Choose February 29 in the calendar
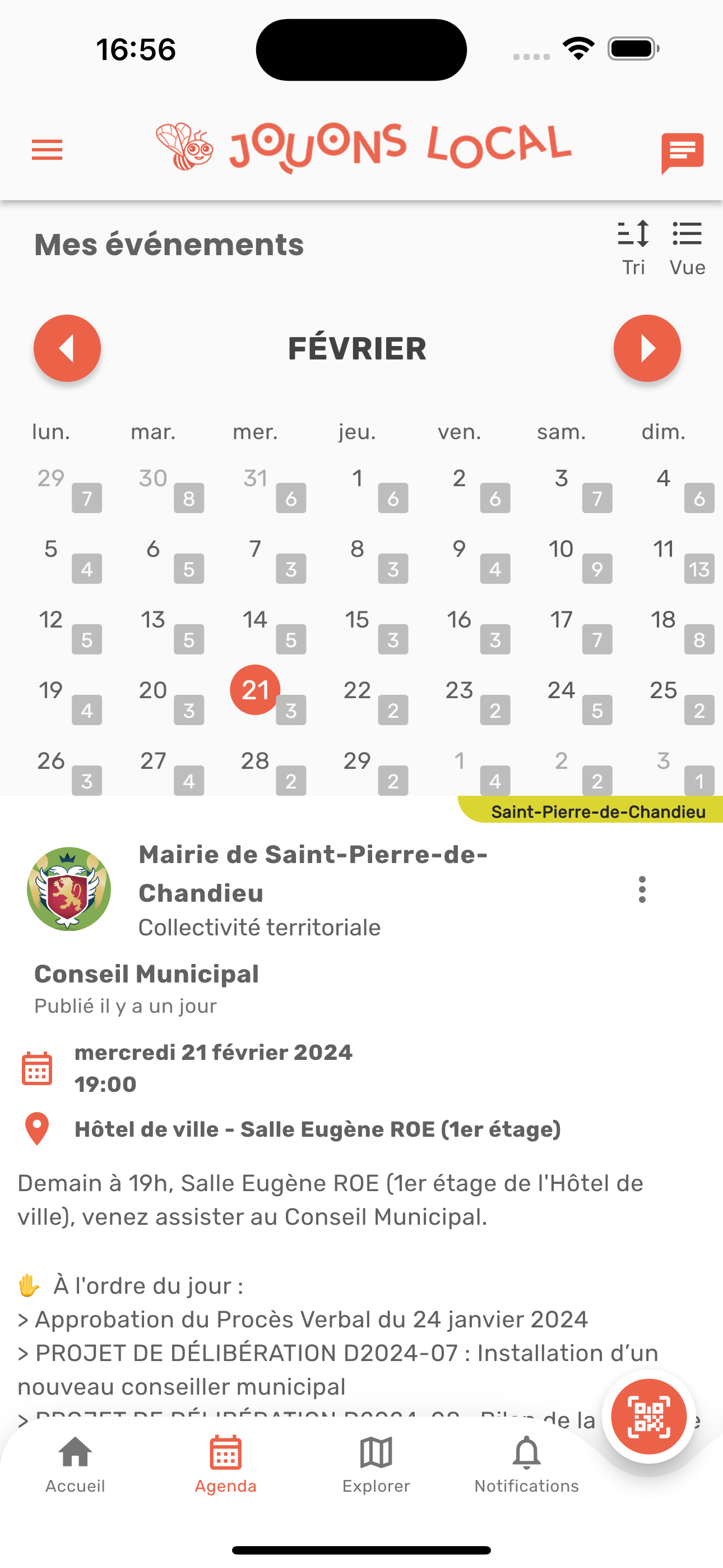 coord(357,762)
